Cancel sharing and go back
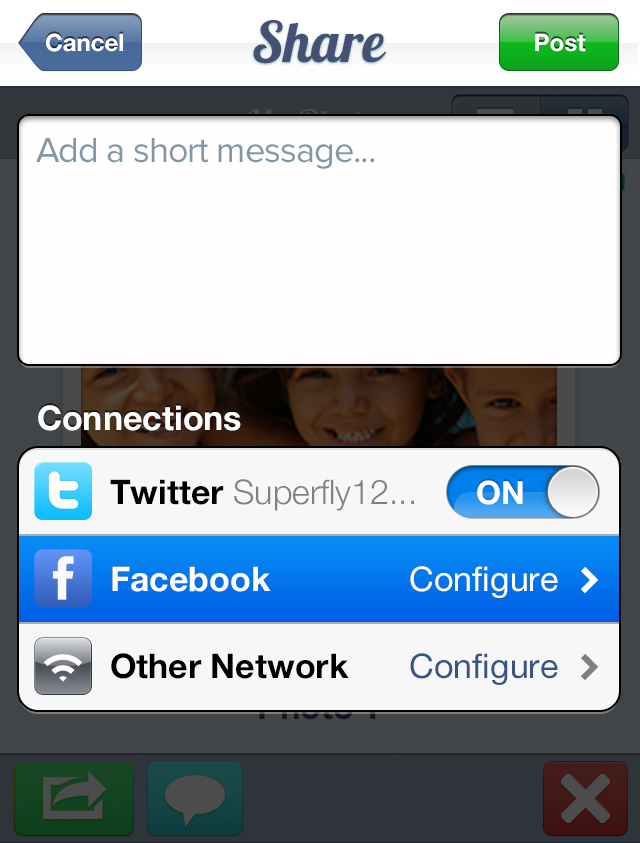Screen dimensions: 640x843 [x=82, y=43]
